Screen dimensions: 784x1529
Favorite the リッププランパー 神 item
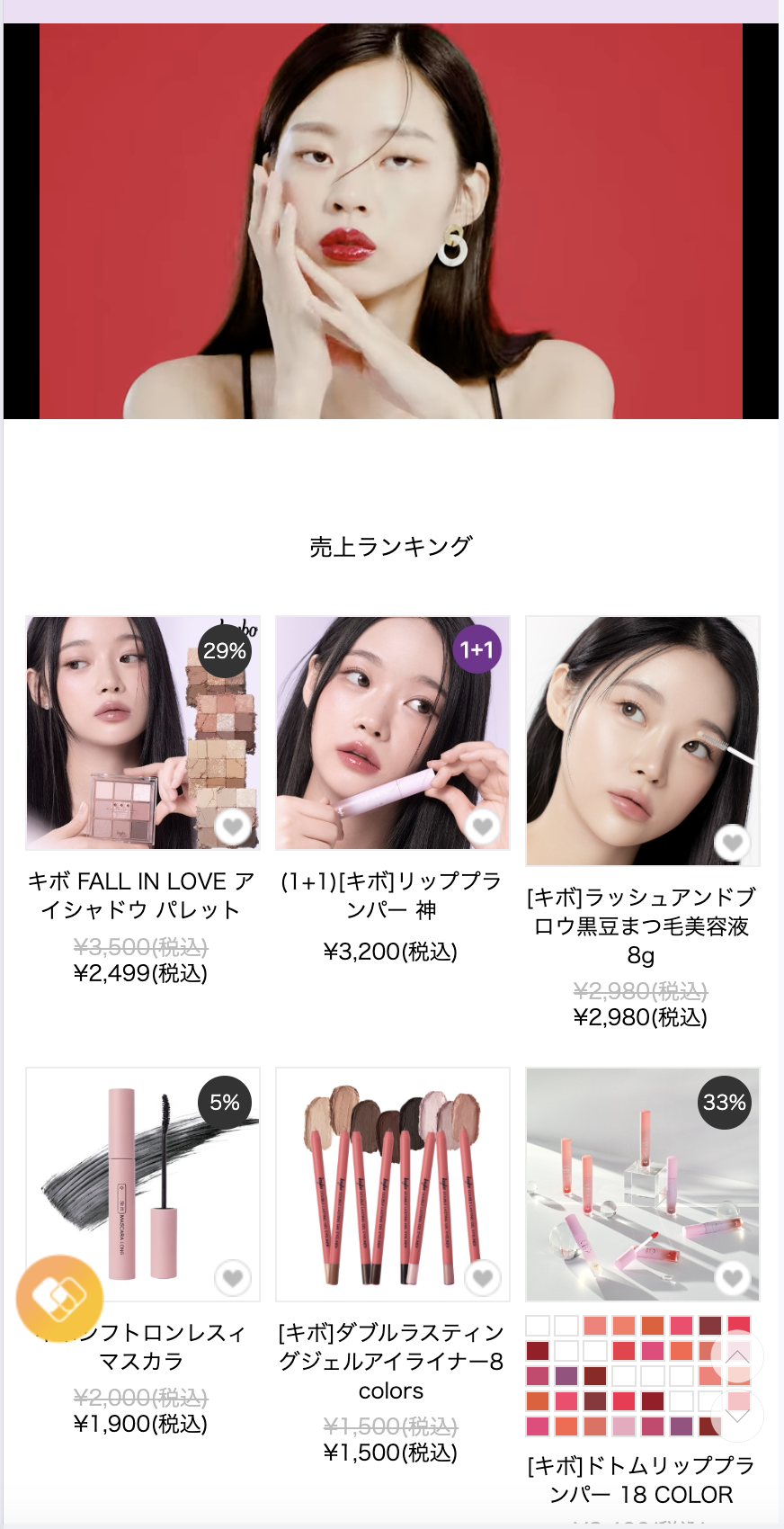pos(483,826)
